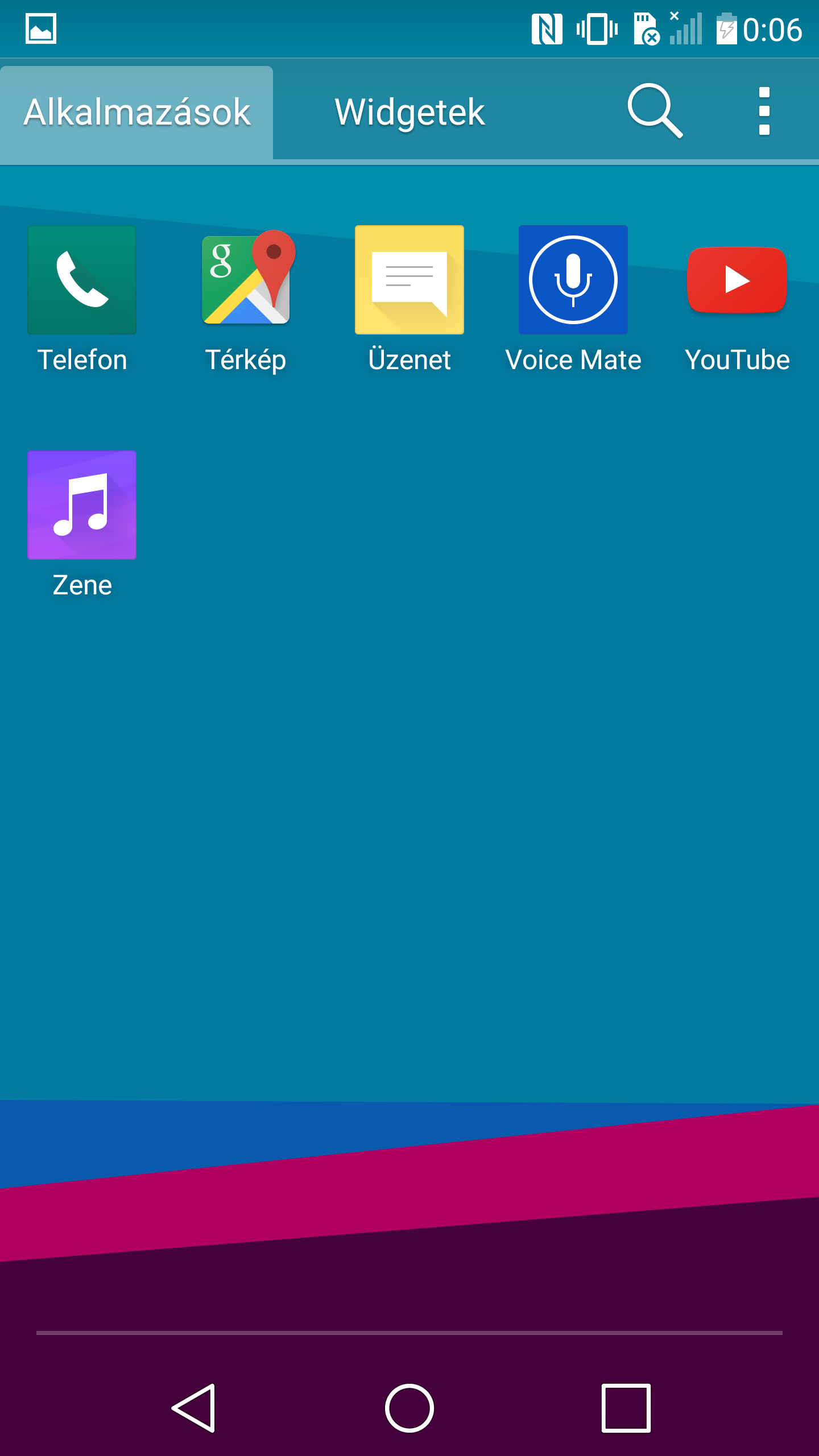
Task: Open the Zene music app
Action: (82, 505)
